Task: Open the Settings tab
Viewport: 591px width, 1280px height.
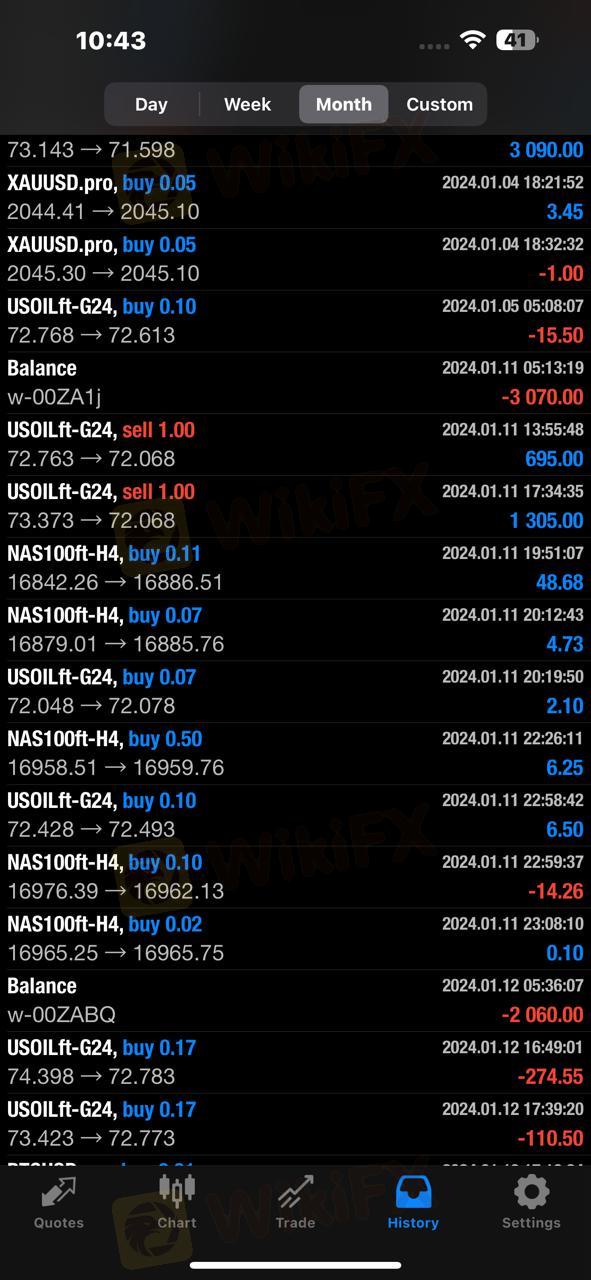Action: (x=531, y=1202)
